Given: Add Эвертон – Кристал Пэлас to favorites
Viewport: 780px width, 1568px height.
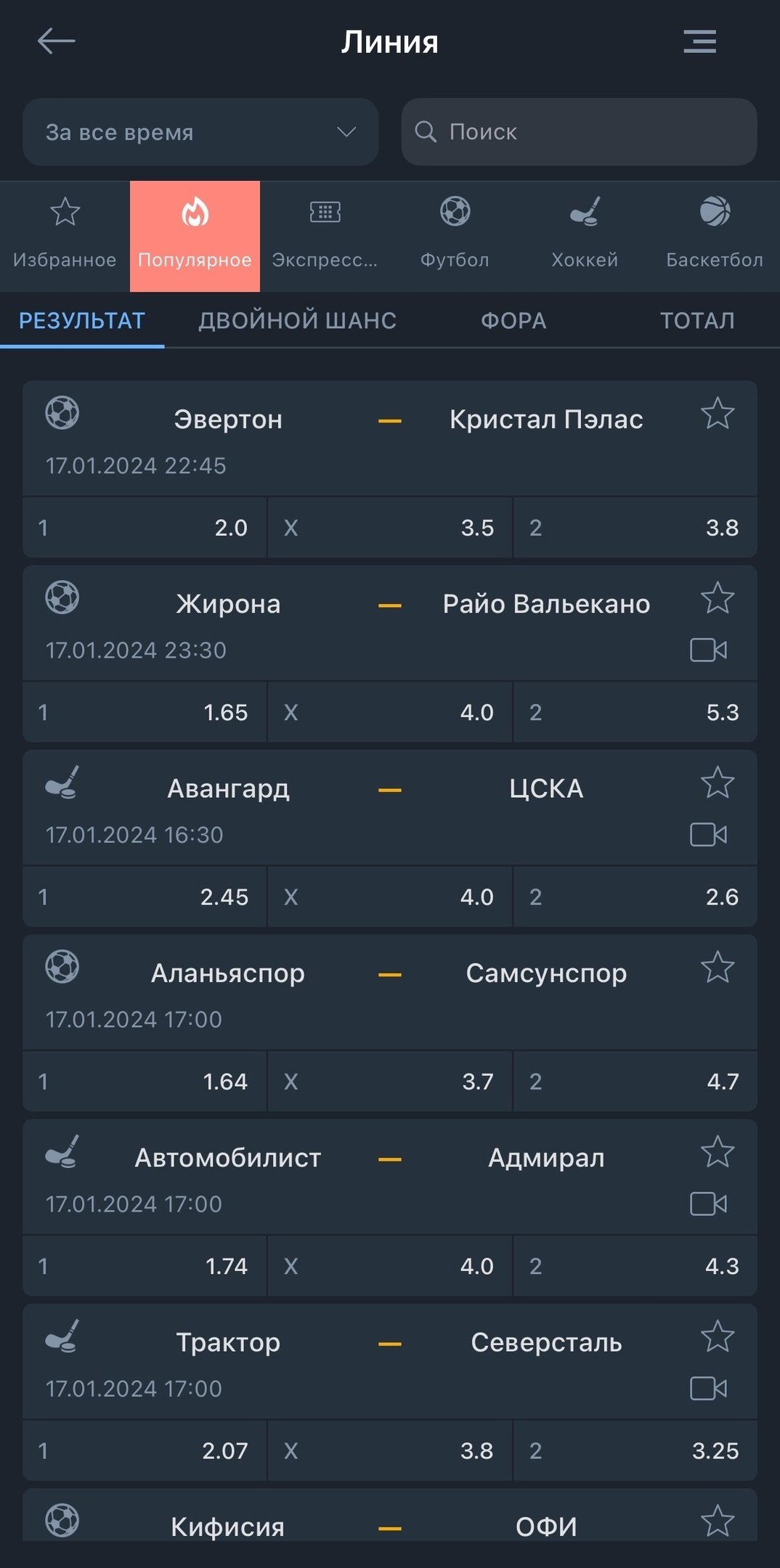Looking at the screenshot, I should 718,414.
